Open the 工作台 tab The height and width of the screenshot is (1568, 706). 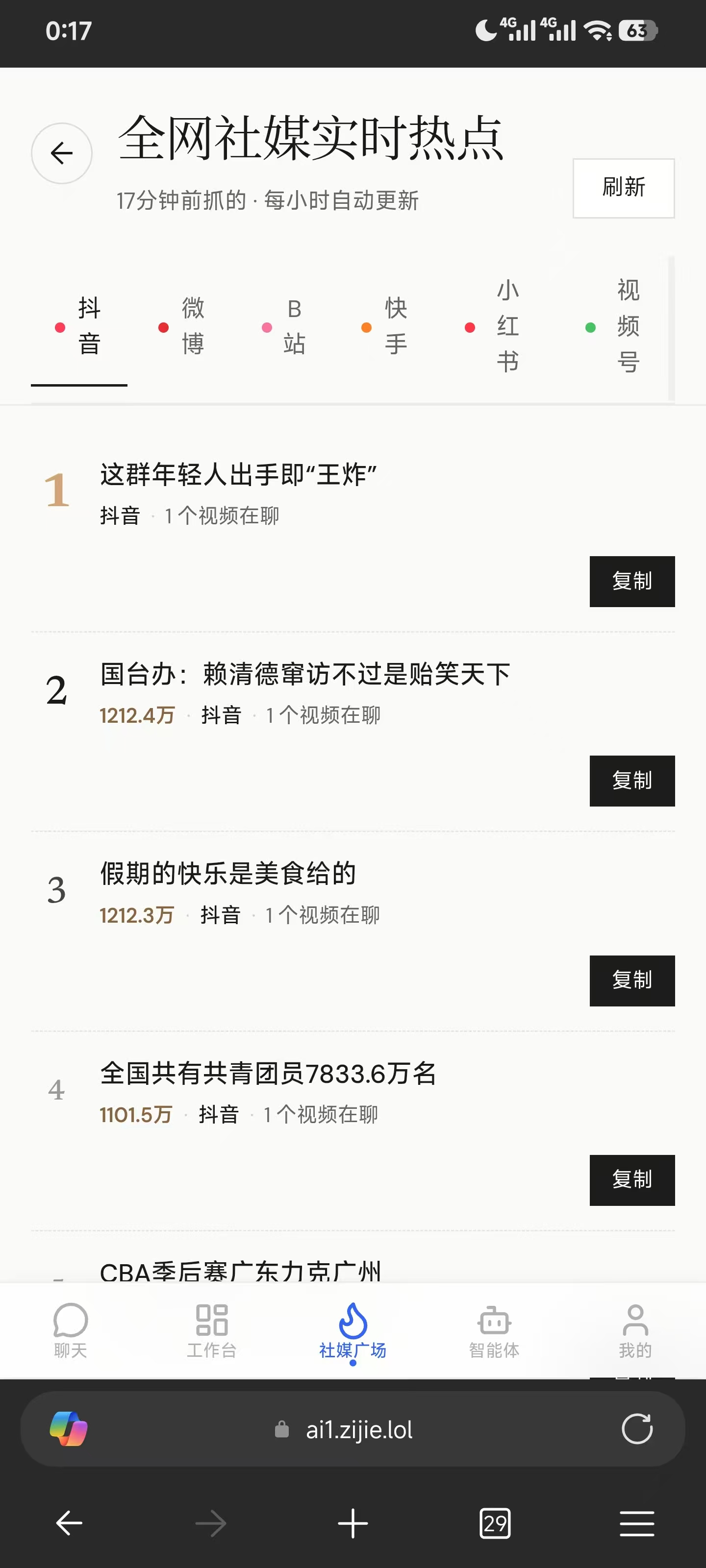(211, 1331)
